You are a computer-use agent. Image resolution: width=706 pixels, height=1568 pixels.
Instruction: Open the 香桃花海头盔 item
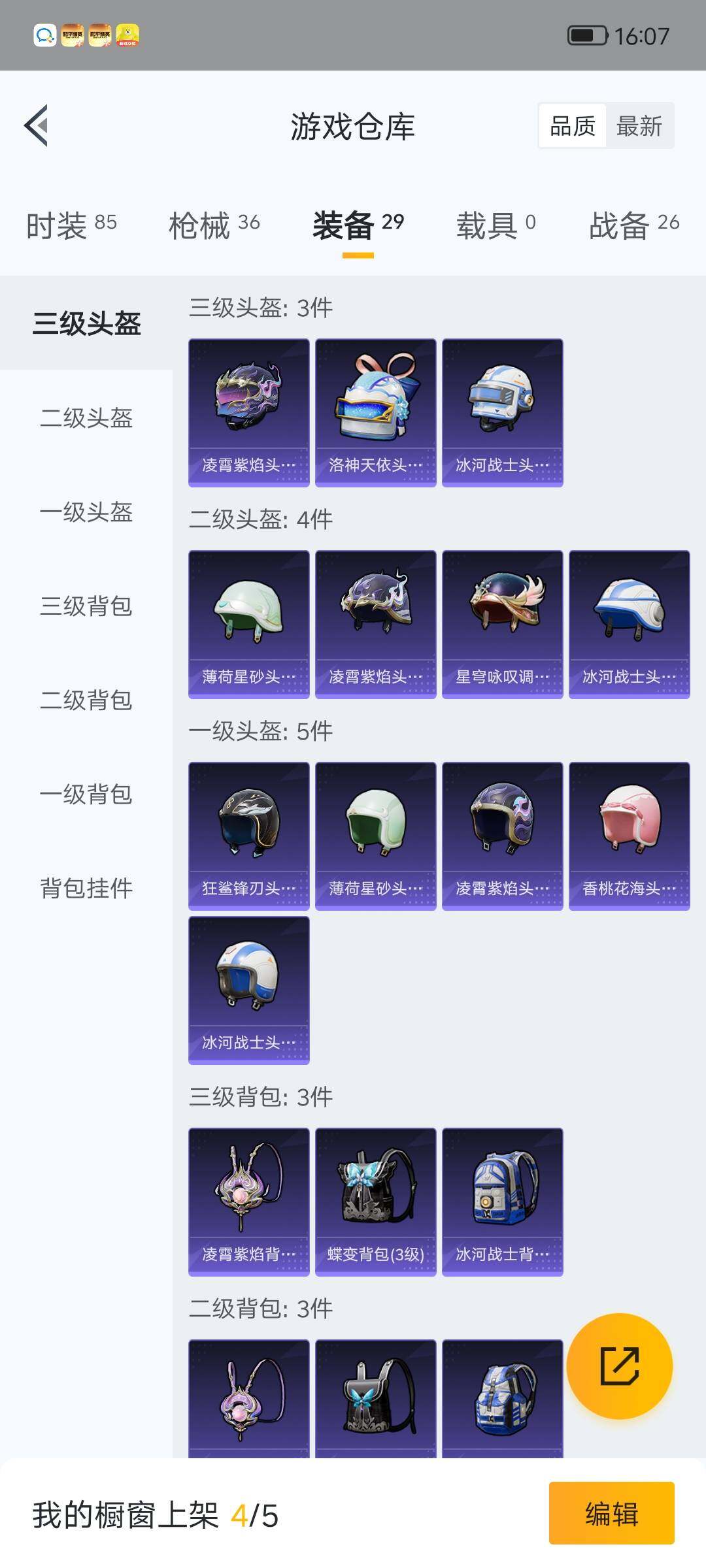point(628,835)
